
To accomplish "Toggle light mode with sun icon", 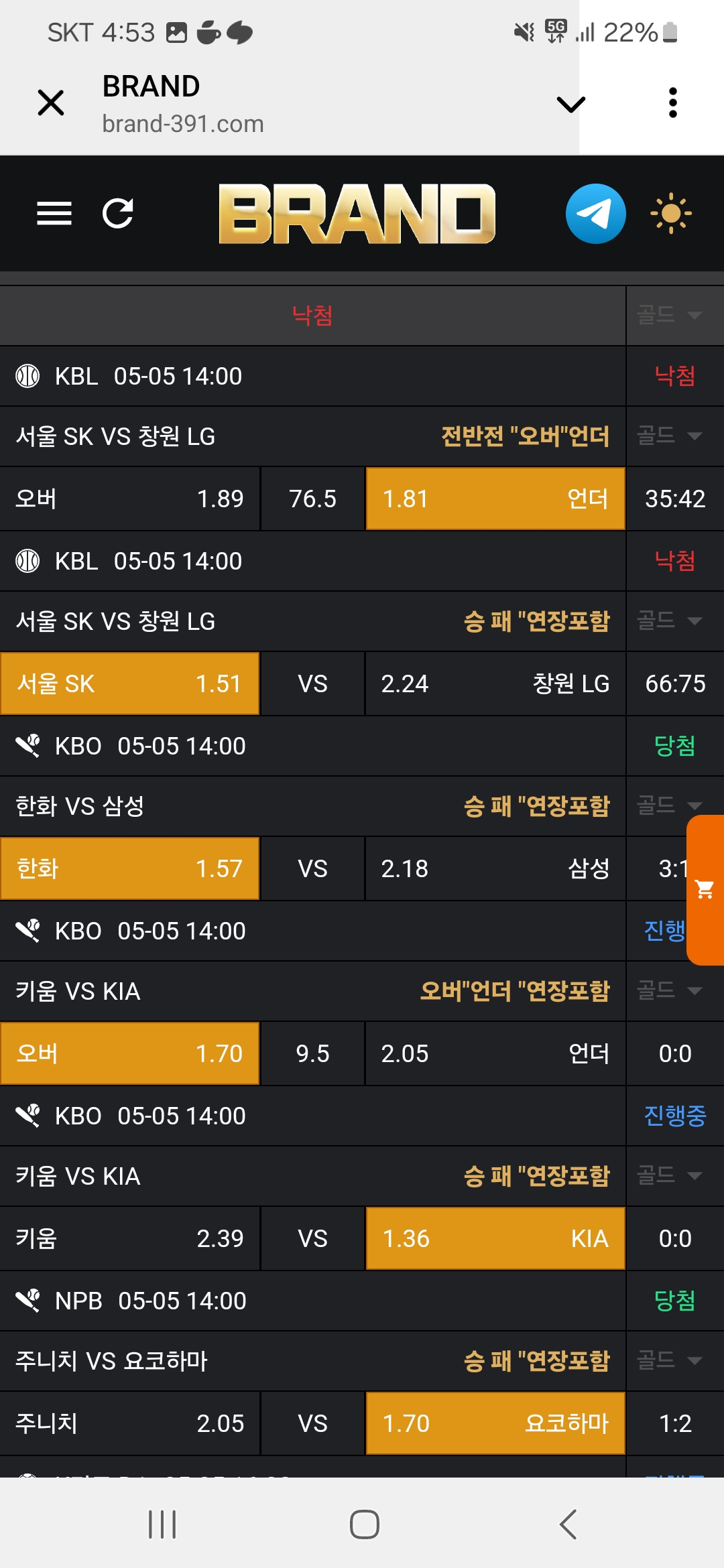I will click(670, 214).
